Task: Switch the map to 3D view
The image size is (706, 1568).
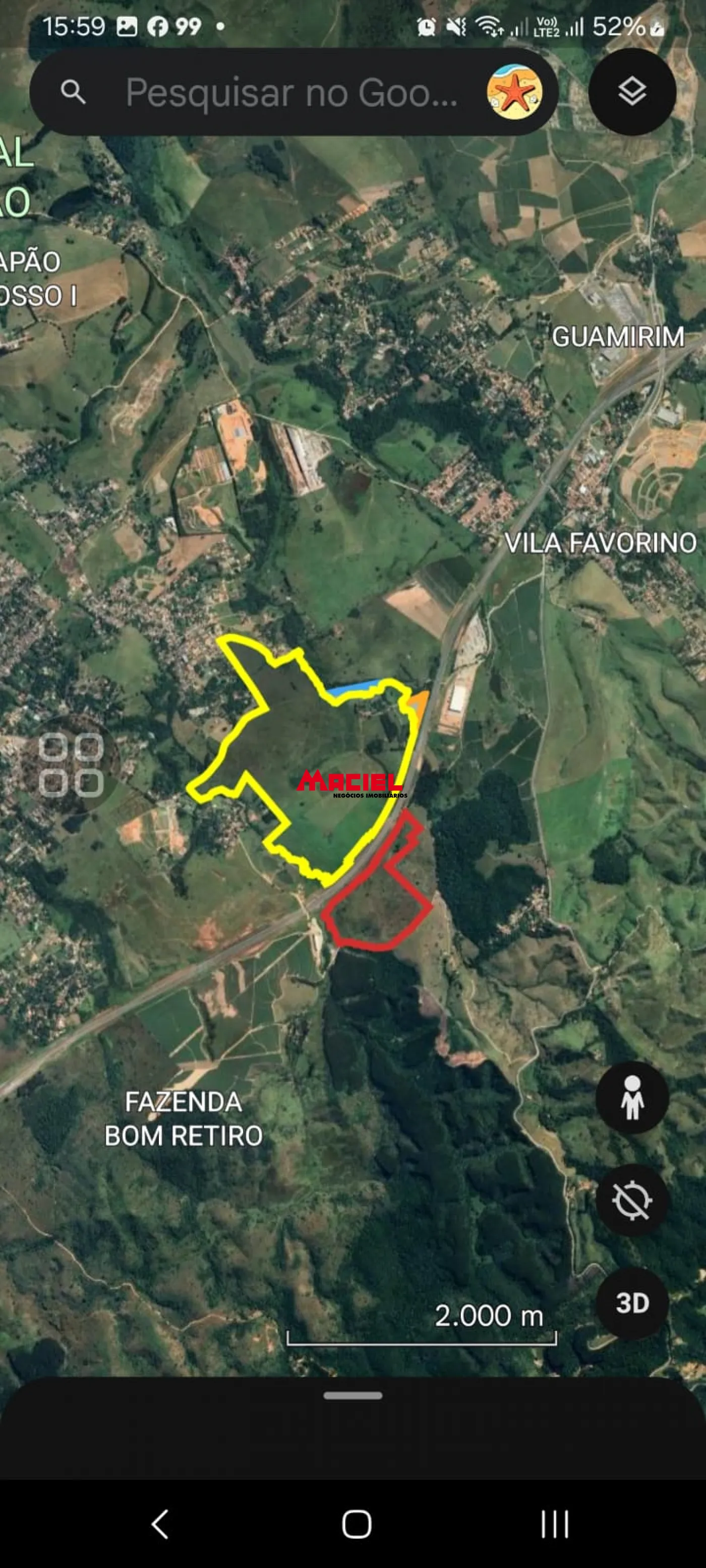Action: coord(632,1302)
